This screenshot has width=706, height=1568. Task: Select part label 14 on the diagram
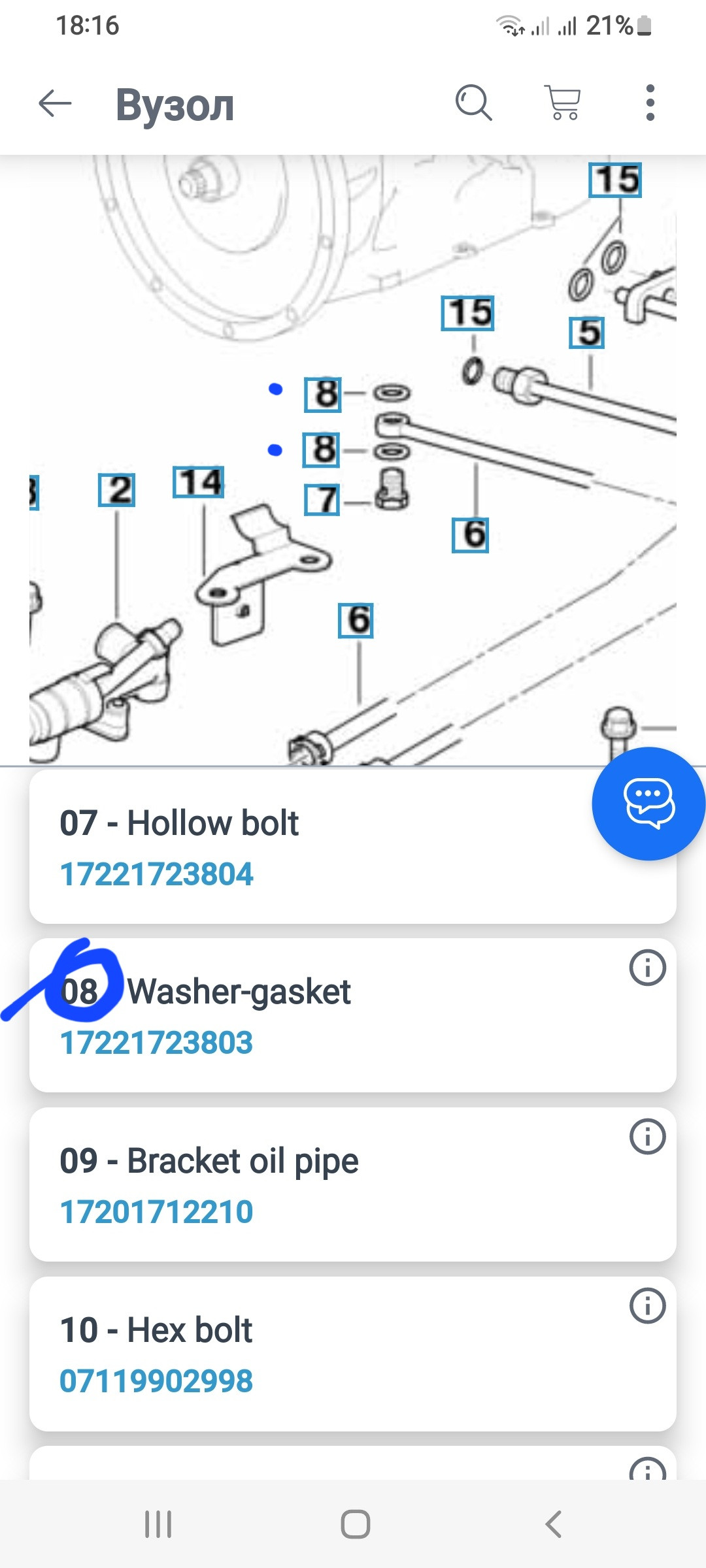(199, 482)
